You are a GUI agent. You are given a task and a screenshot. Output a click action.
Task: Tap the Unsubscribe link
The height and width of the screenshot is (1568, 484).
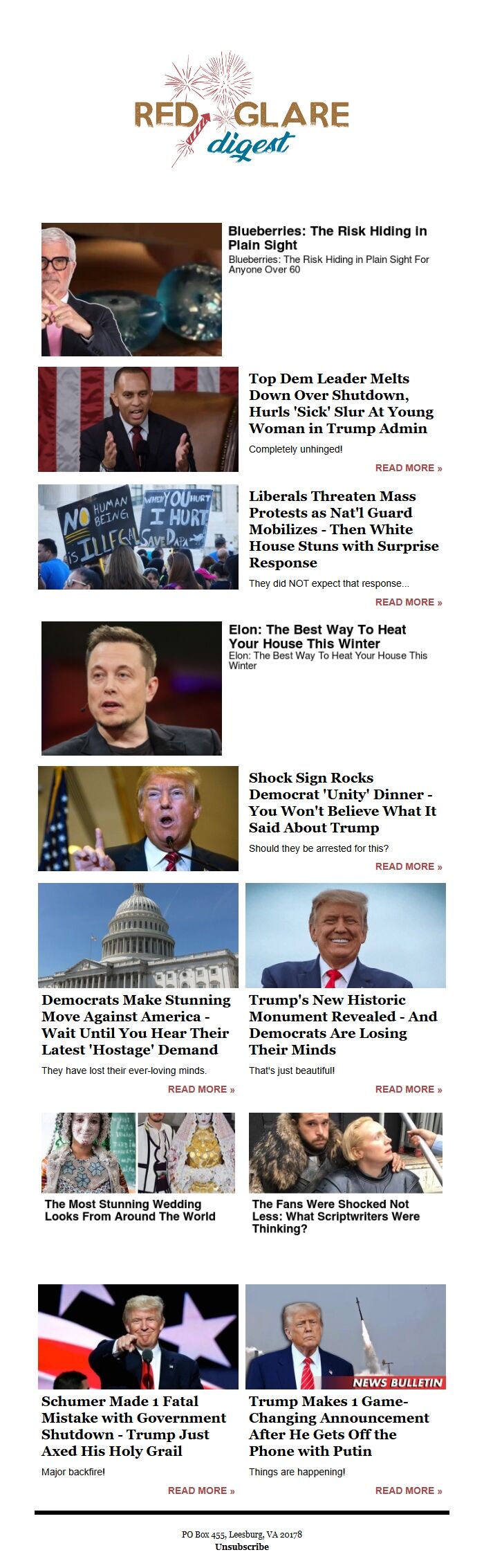tap(241, 1547)
